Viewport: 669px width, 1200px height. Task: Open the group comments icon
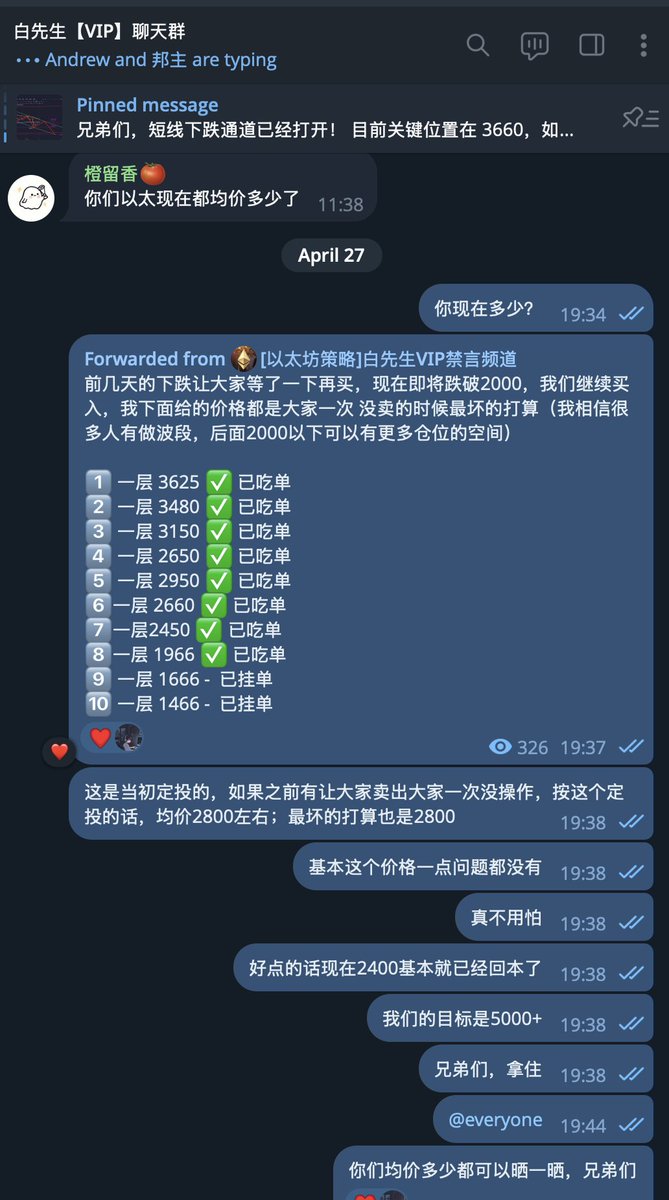click(535, 45)
